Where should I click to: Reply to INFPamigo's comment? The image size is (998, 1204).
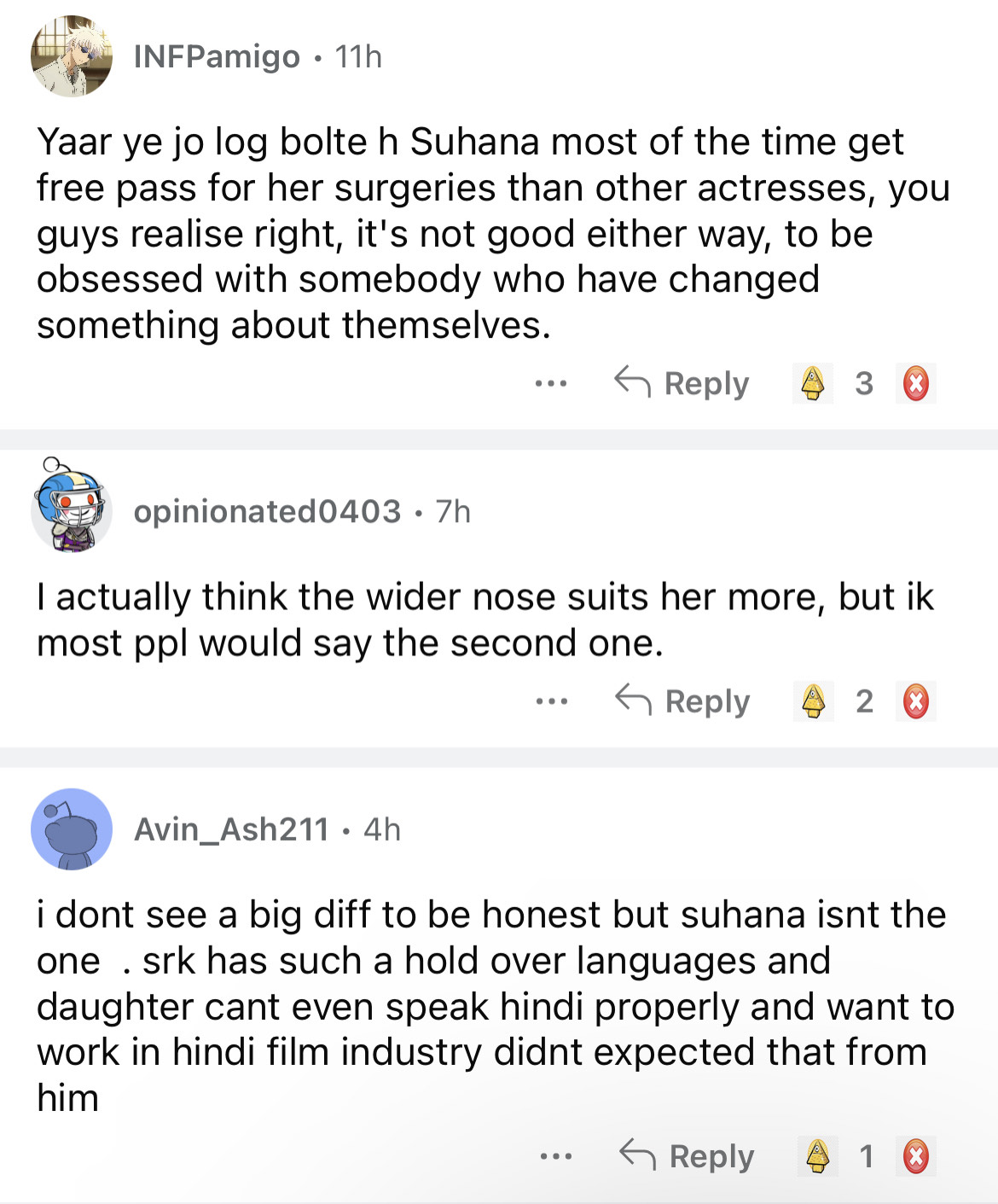point(682,383)
